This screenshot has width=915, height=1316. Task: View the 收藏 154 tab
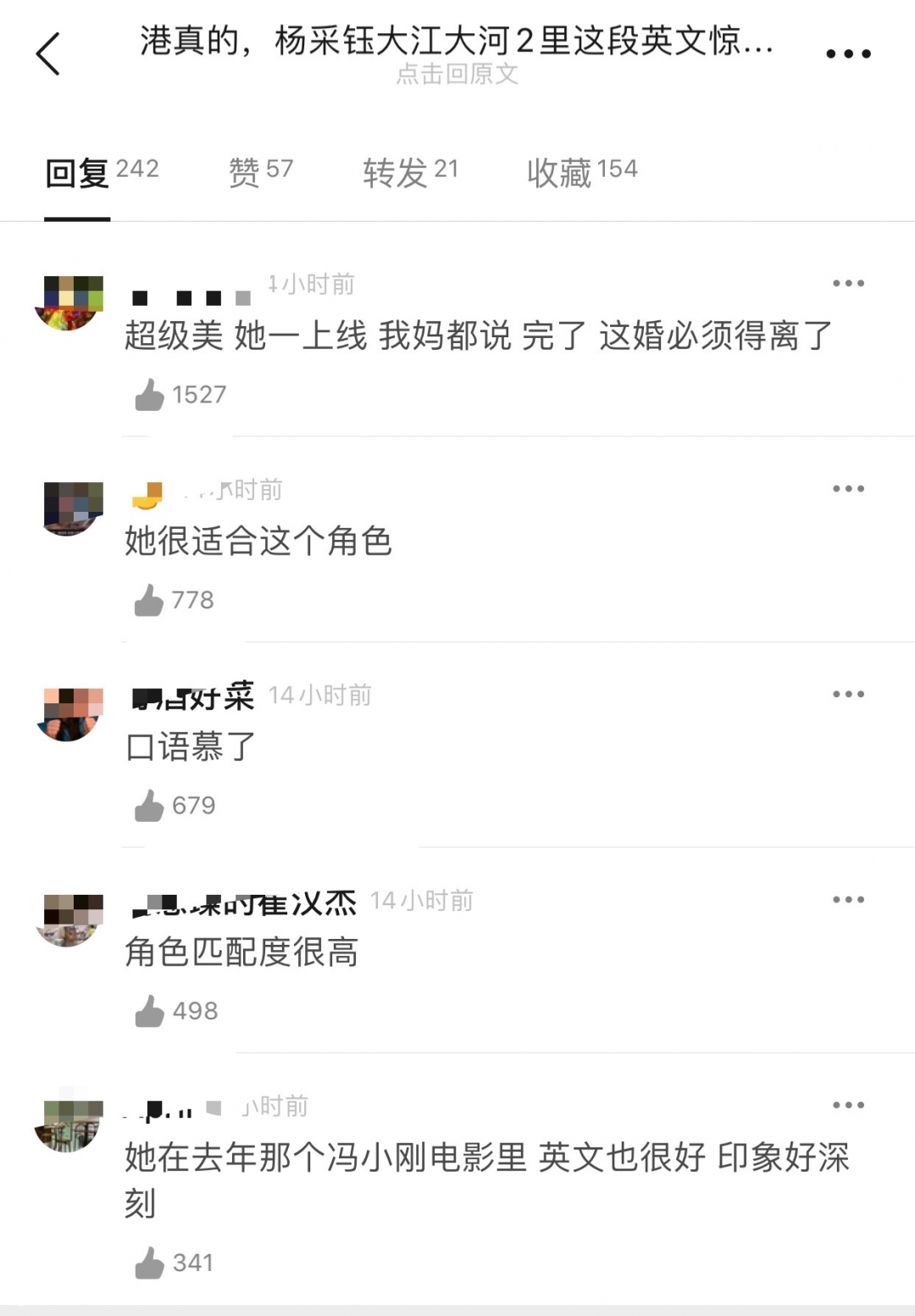click(x=582, y=172)
